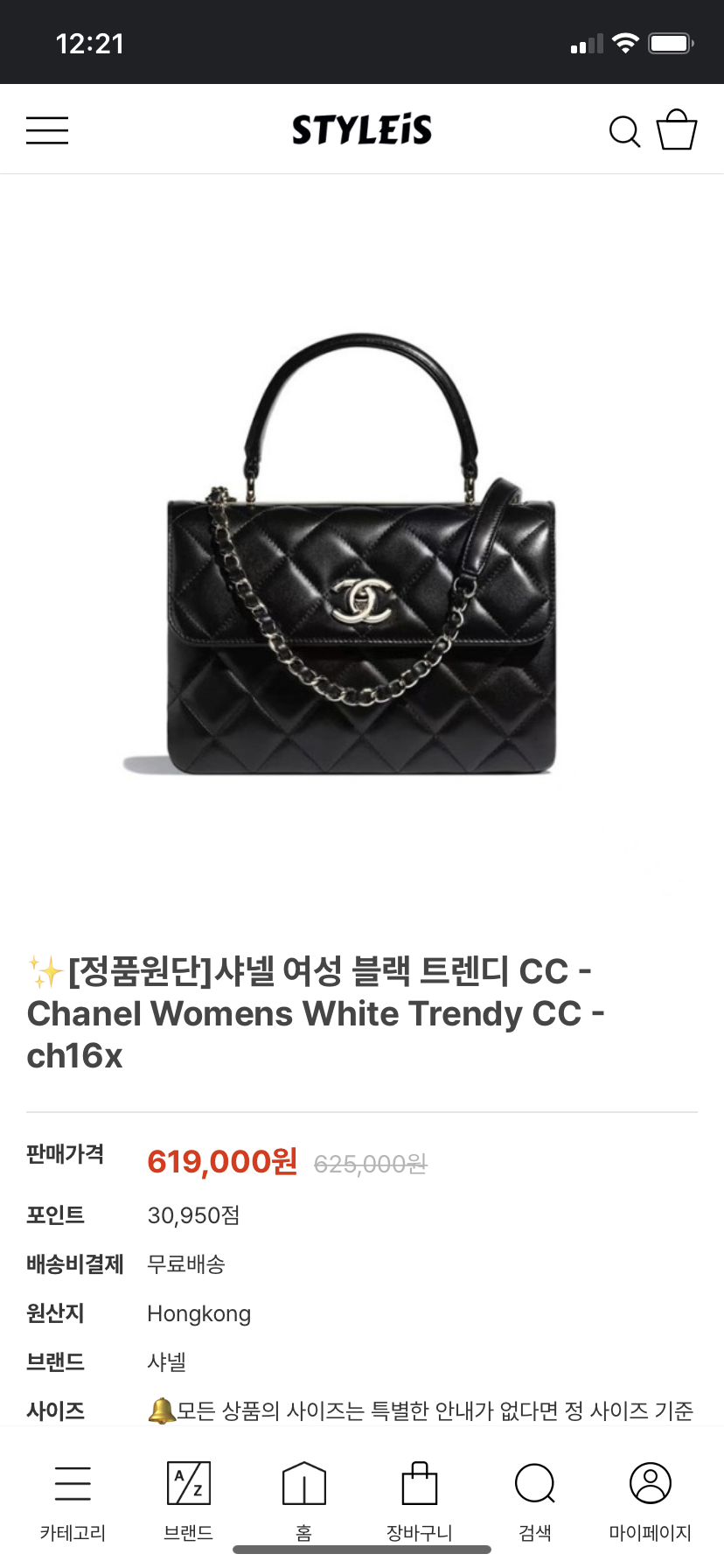724x1568 pixels.
Task: Switch to the 브랜드 tab
Action: (189, 1500)
